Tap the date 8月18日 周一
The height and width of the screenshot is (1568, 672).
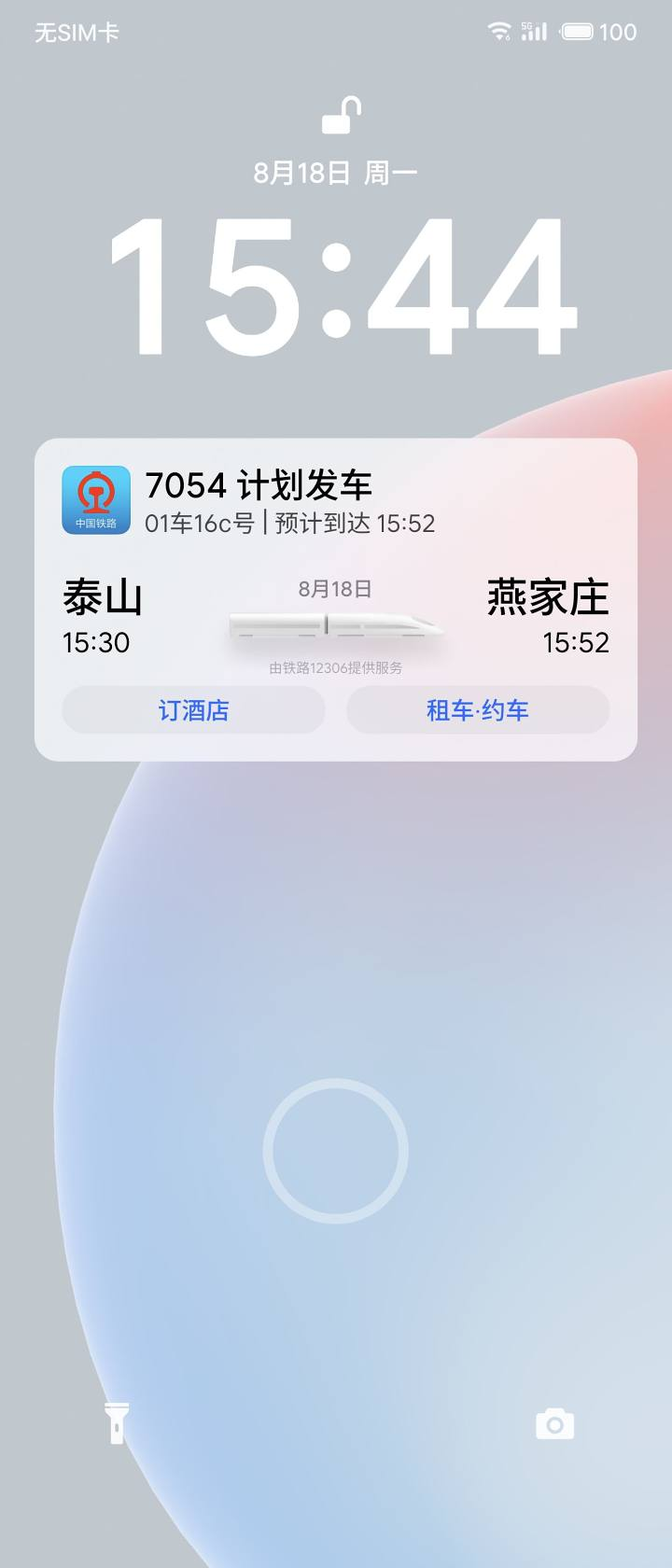coord(336,170)
